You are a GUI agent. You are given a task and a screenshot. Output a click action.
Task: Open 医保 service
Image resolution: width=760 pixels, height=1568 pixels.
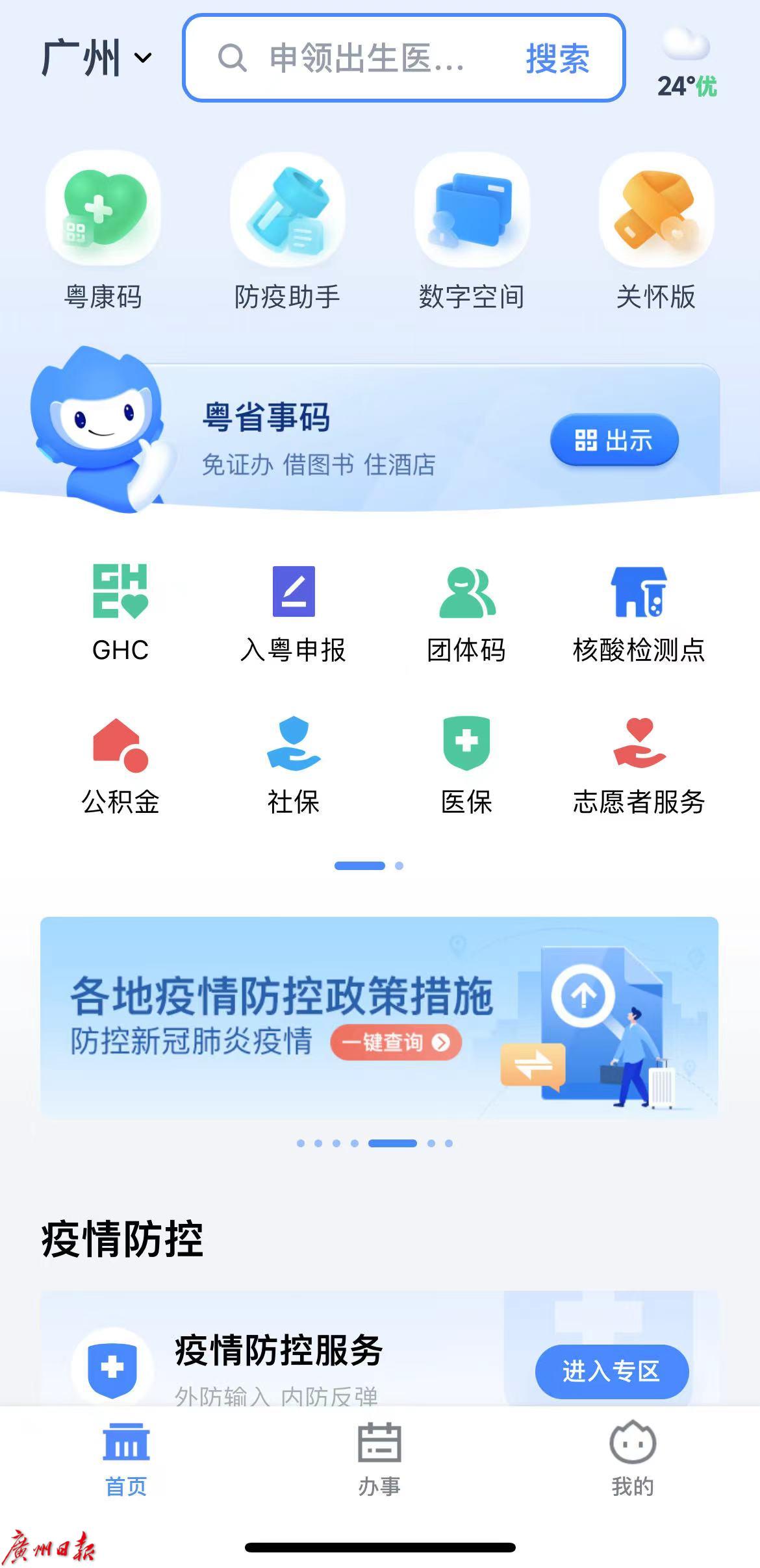click(466, 765)
